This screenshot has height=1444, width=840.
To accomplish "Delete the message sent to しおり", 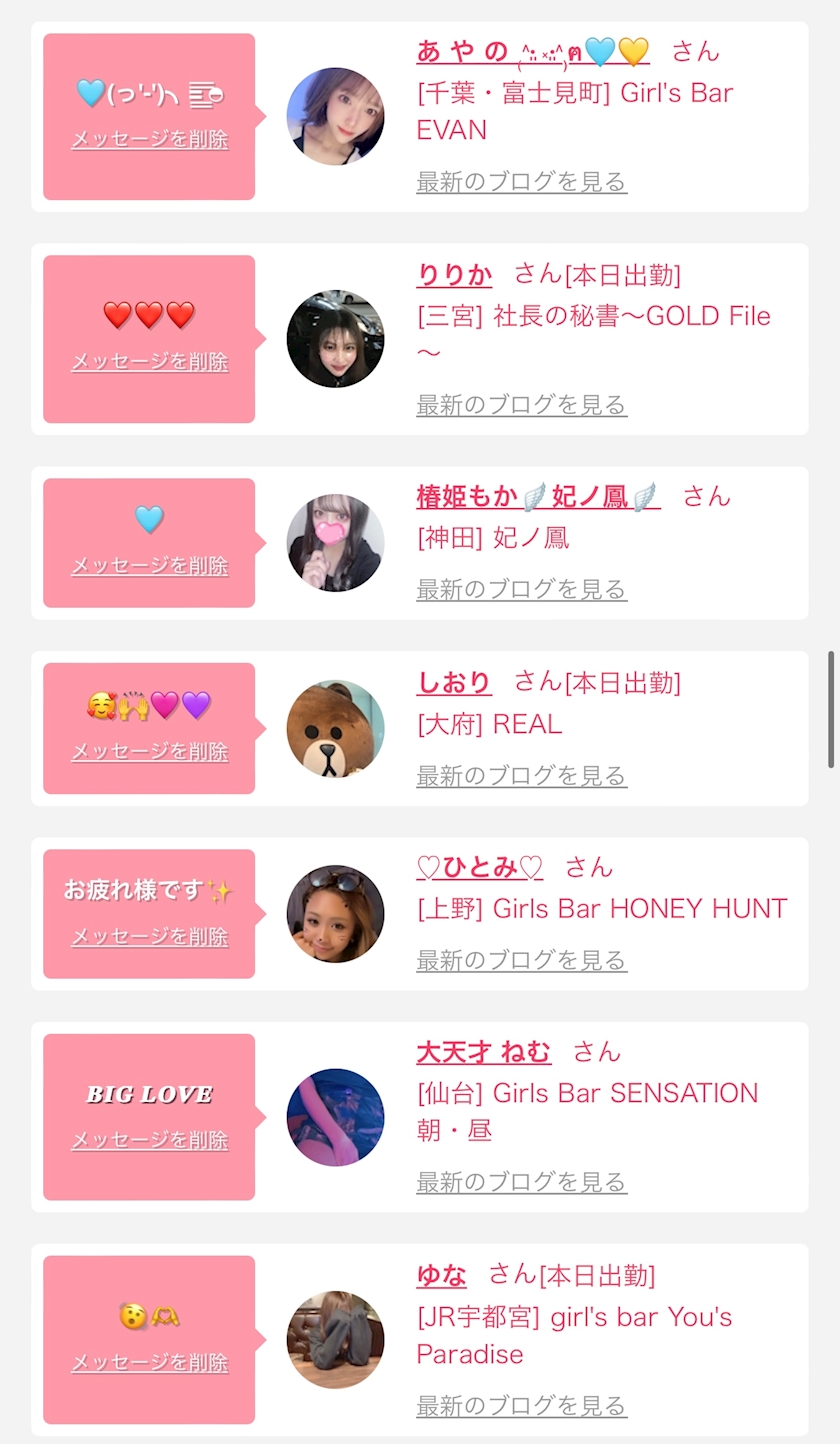I will (x=150, y=751).
